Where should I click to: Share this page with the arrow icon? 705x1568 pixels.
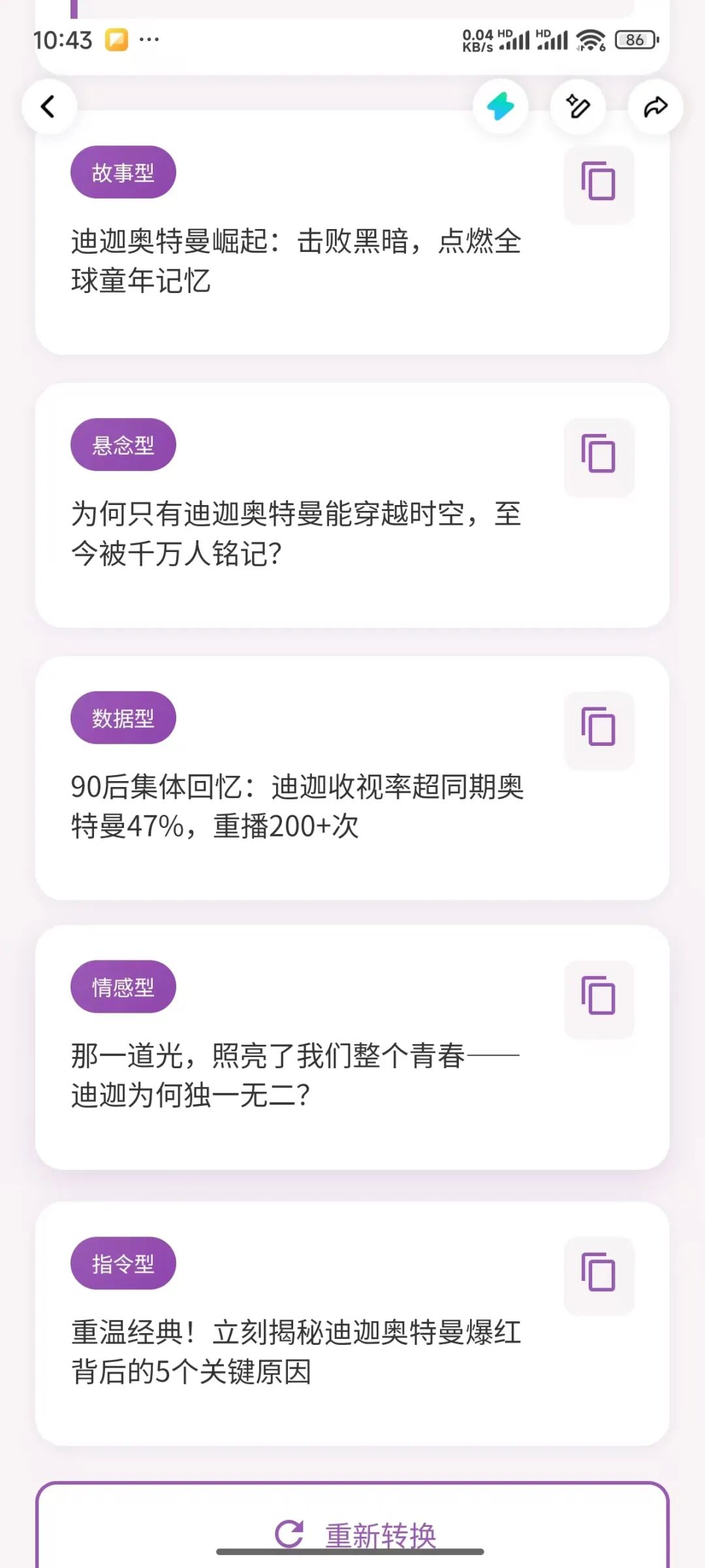[655, 107]
